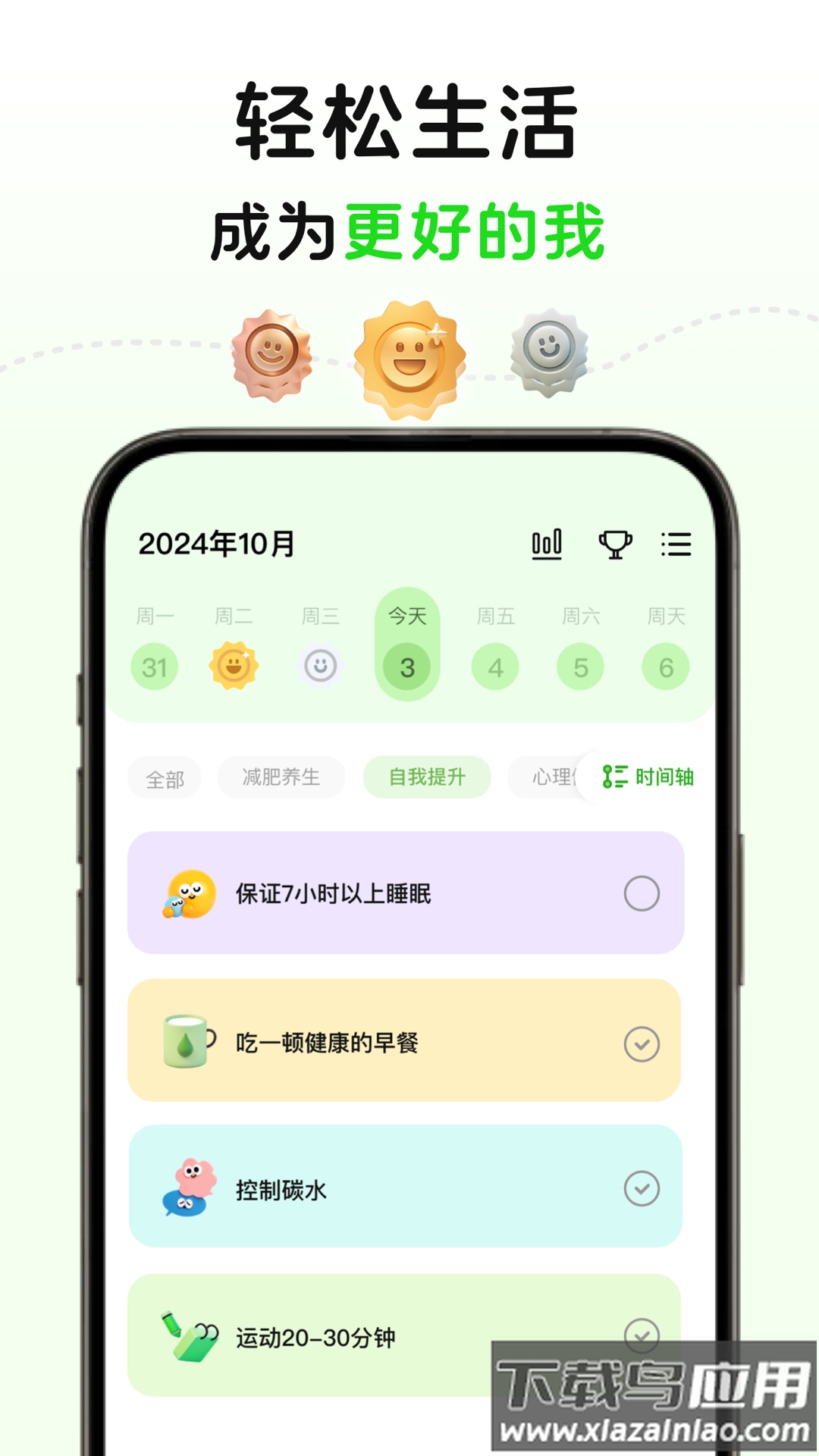Uncheck the 控制碳水 habit
This screenshot has width=819, height=1456.
644,1188
